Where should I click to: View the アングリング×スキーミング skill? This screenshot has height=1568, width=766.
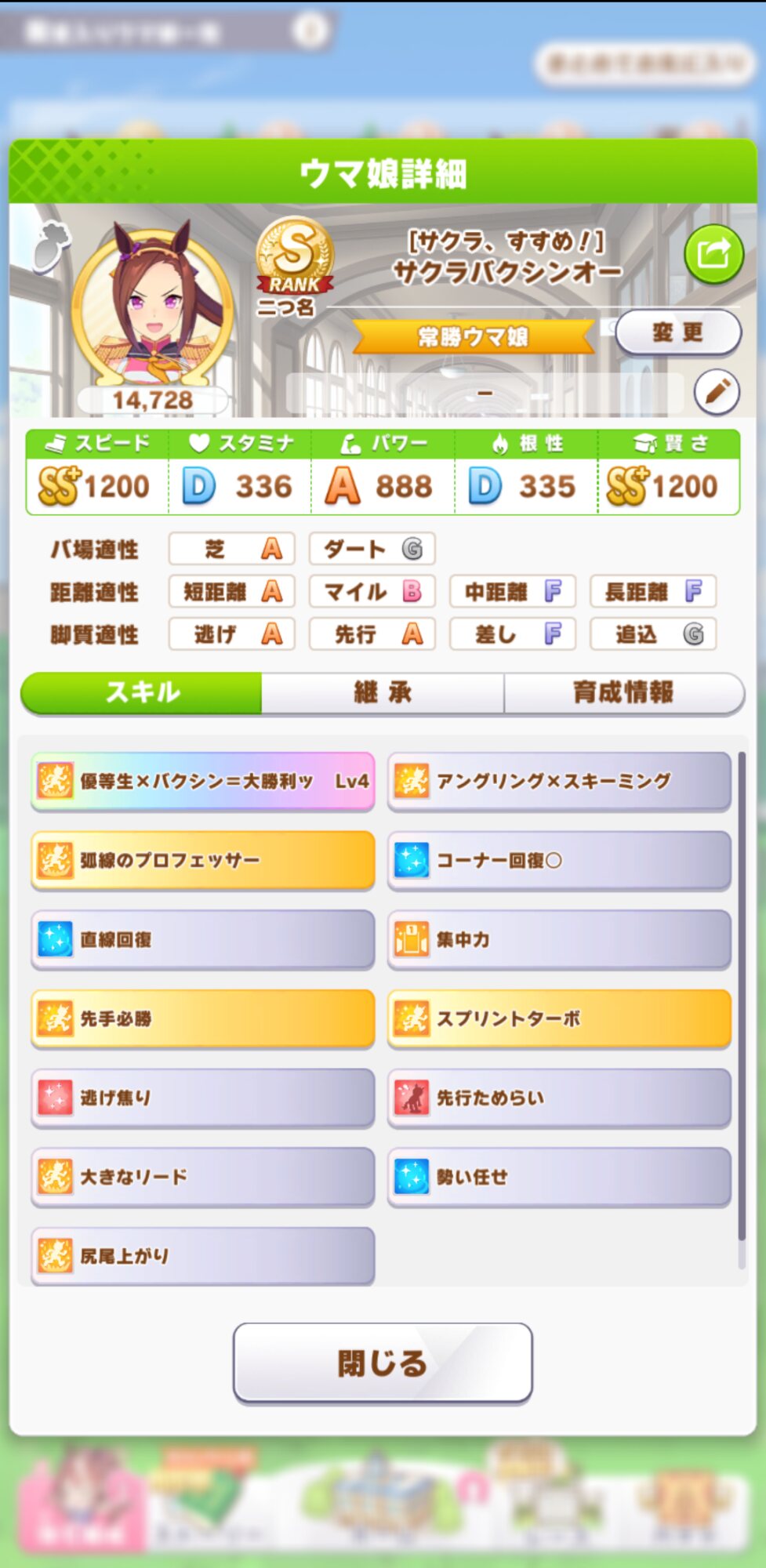(x=559, y=781)
